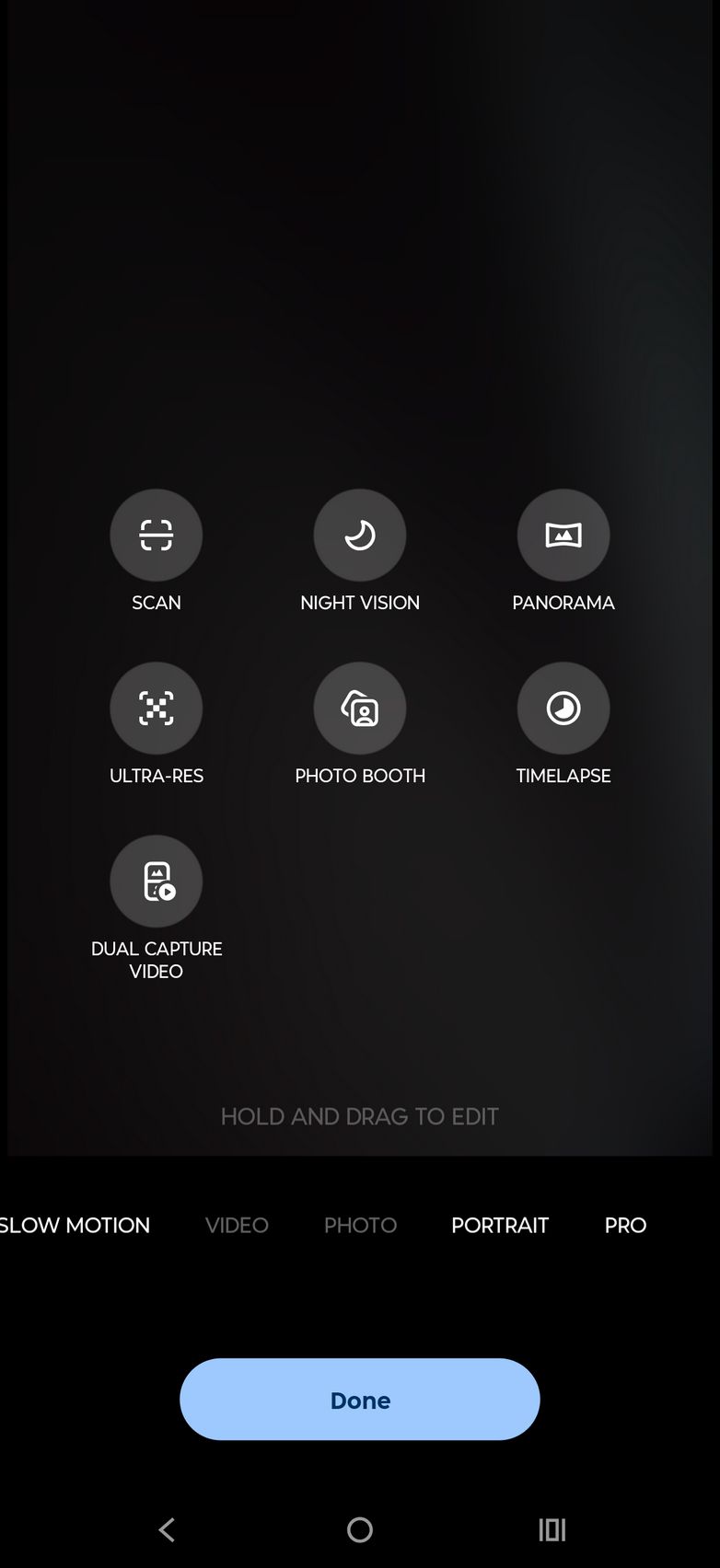Select the Scan camera mode

click(156, 535)
